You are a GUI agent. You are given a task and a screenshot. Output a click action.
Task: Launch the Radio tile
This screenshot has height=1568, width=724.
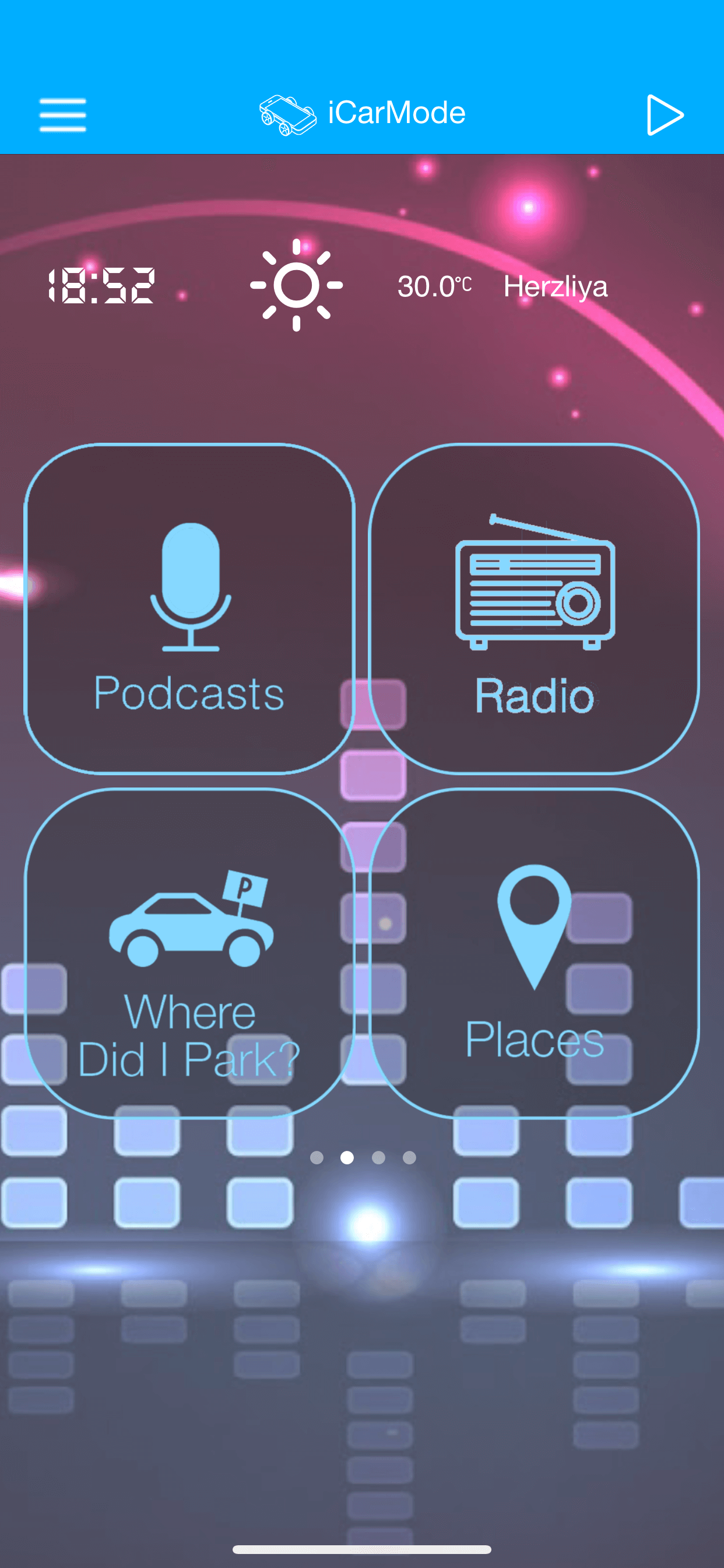534,608
